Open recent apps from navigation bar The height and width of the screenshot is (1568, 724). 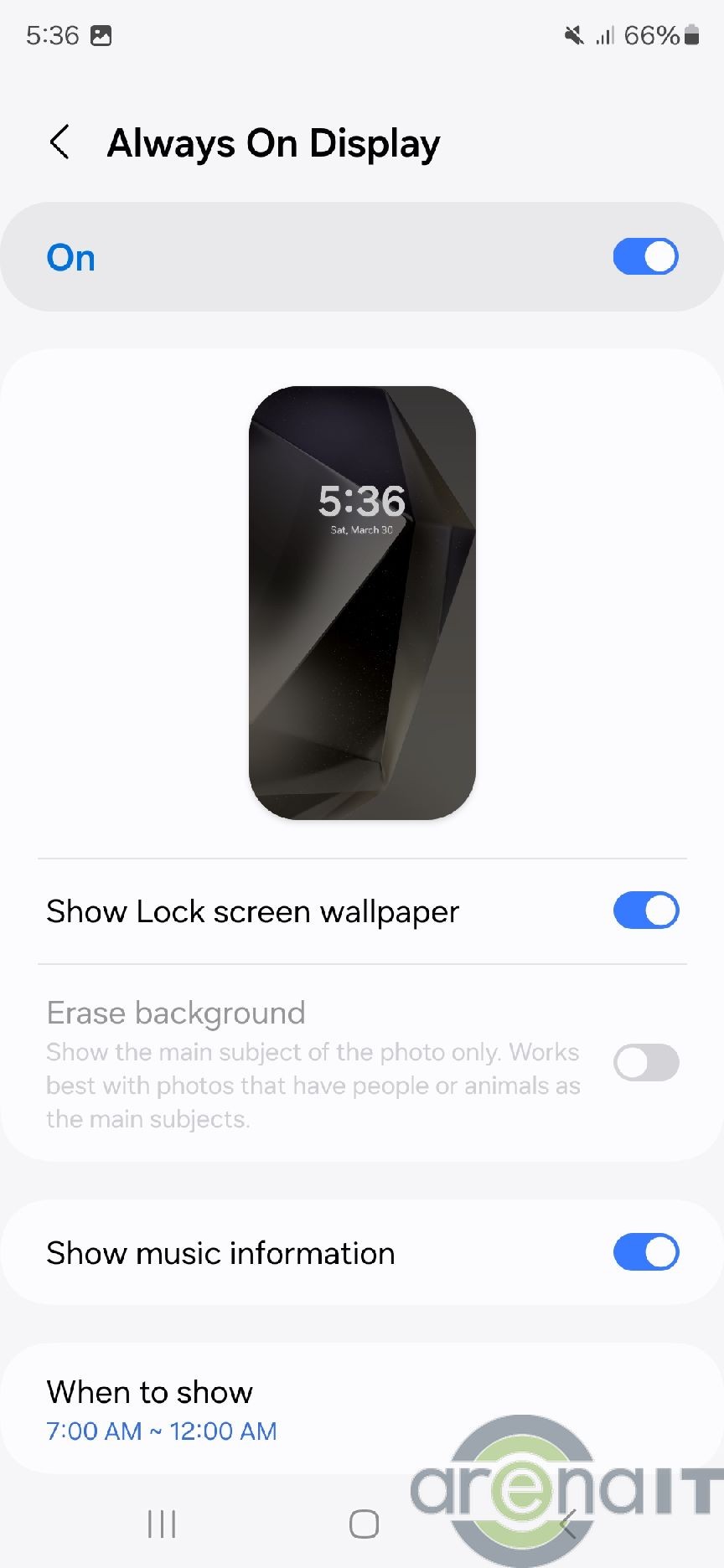162,1524
